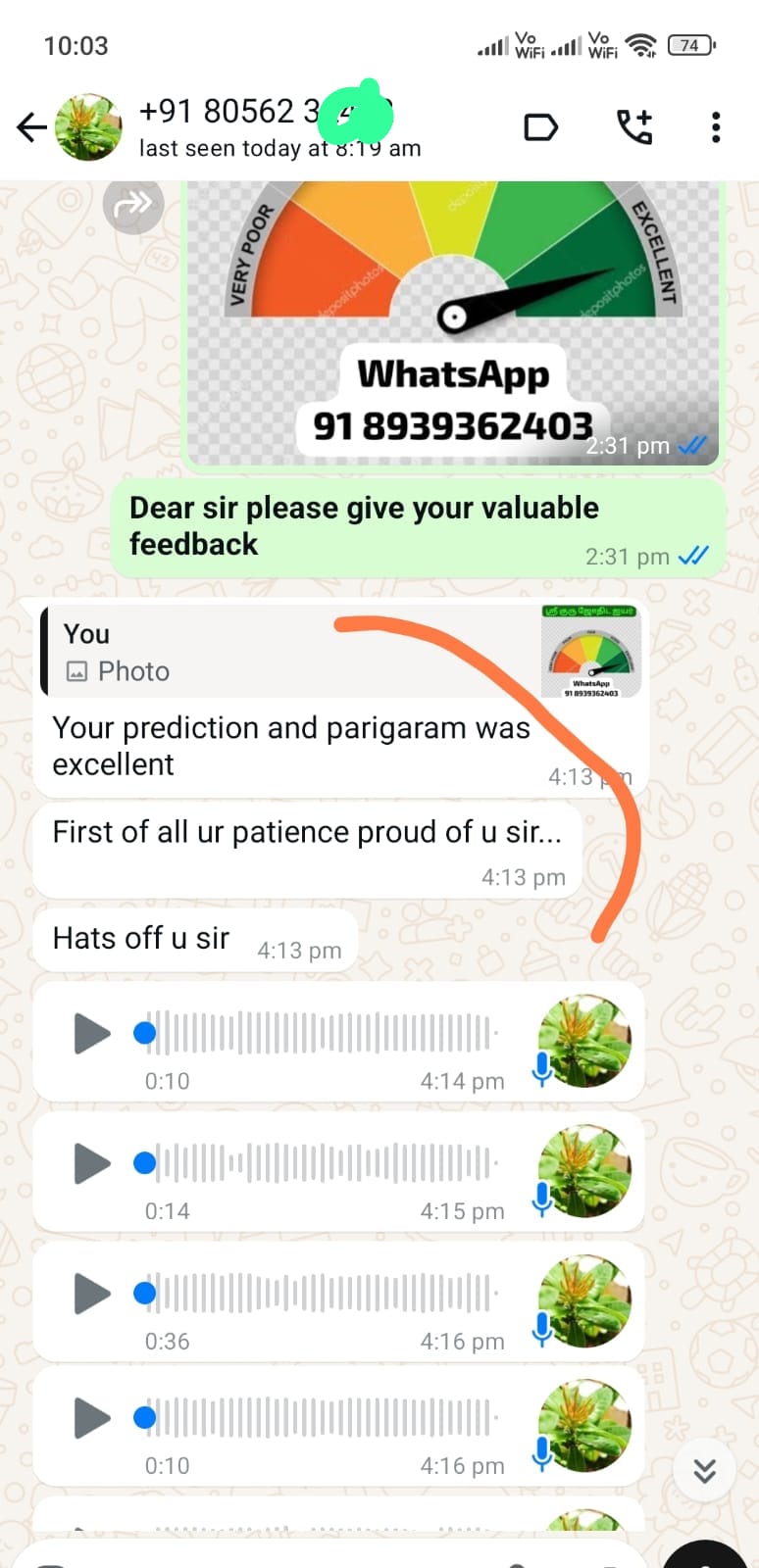Open the three-dot overflow menu

716,127
